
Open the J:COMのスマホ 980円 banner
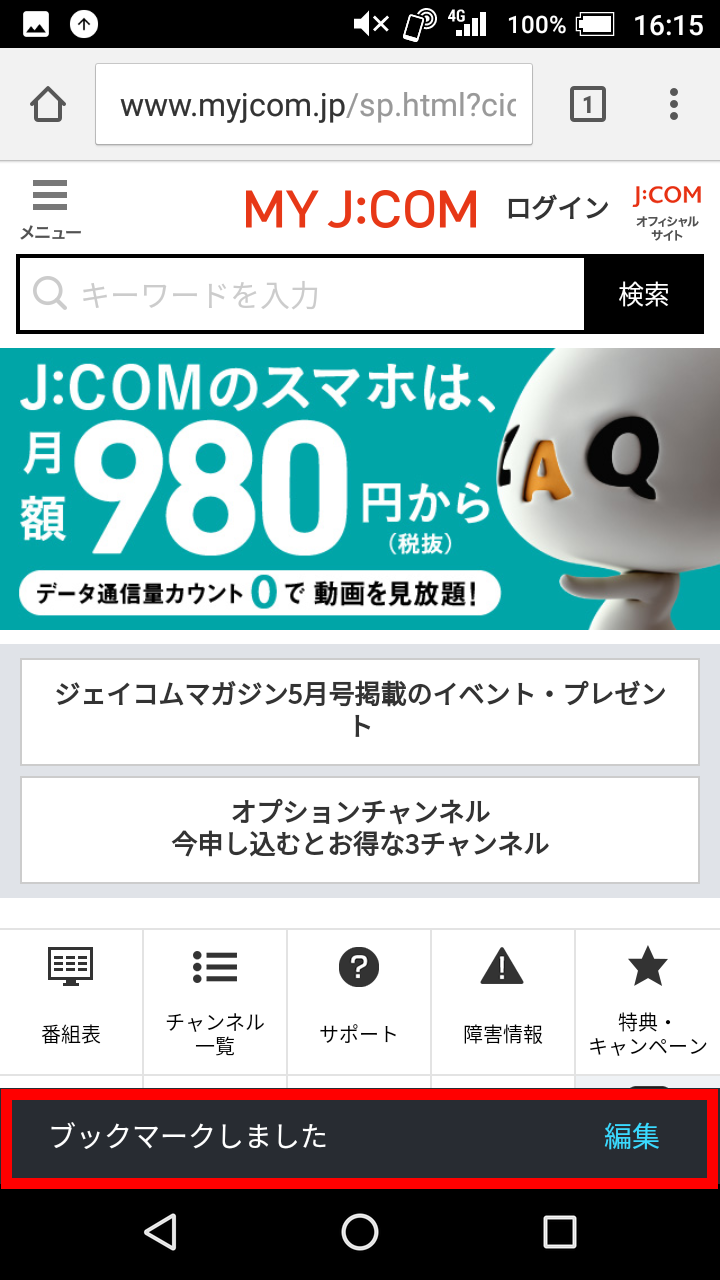click(x=360, y=489)
